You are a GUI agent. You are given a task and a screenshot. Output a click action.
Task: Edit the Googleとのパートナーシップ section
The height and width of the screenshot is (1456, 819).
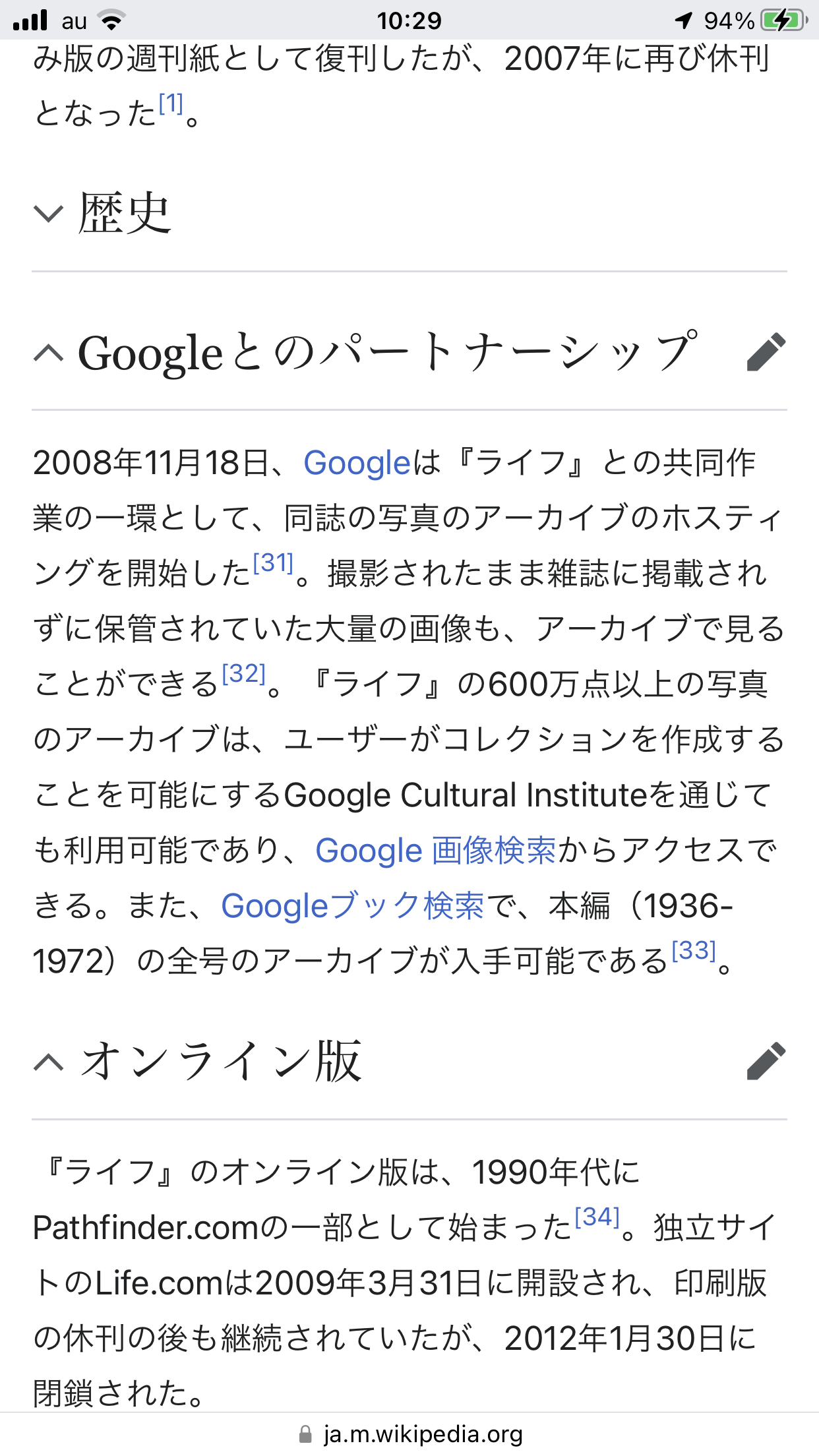766,352
